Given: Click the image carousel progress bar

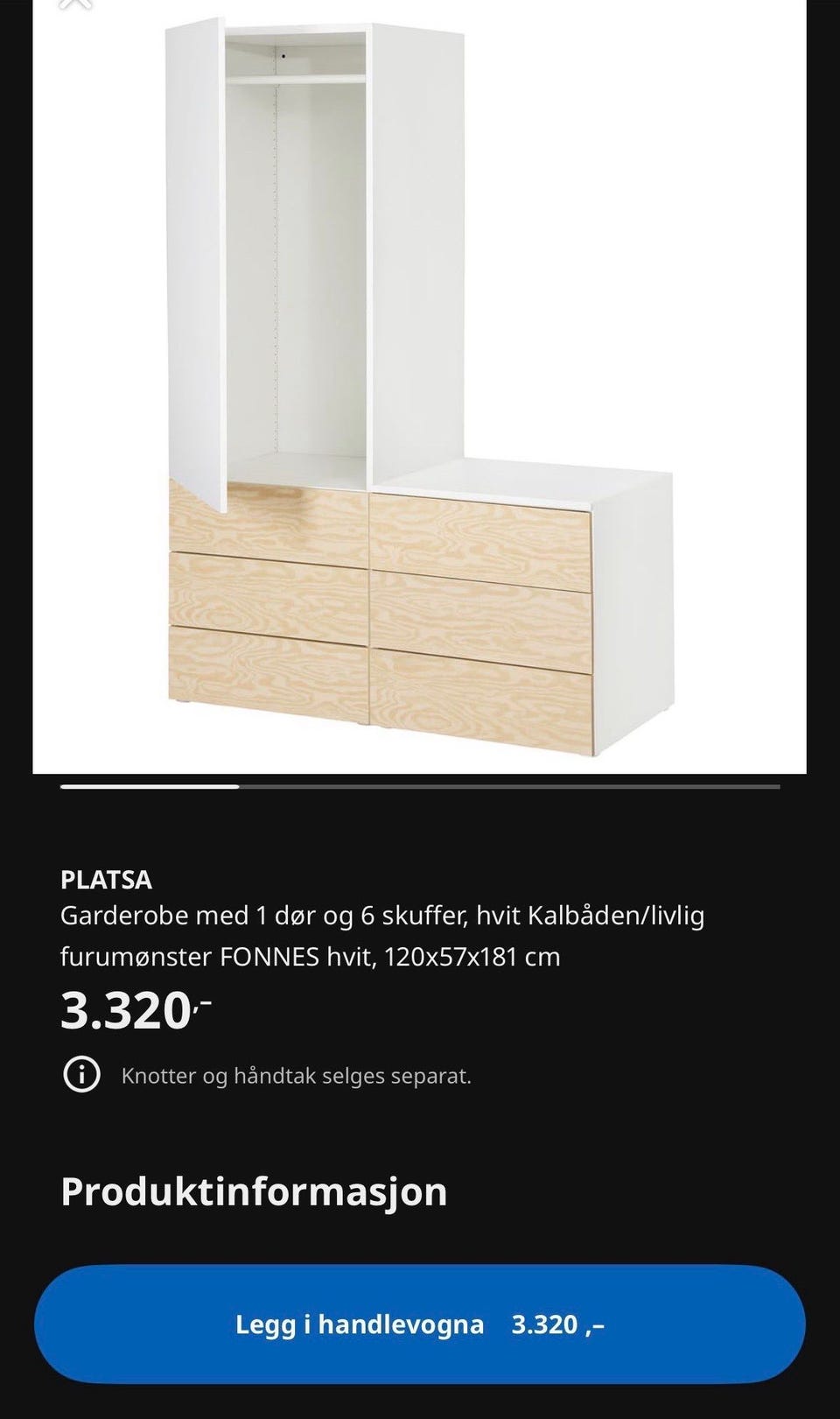Looking at the screenshot, I should point(420,787).
